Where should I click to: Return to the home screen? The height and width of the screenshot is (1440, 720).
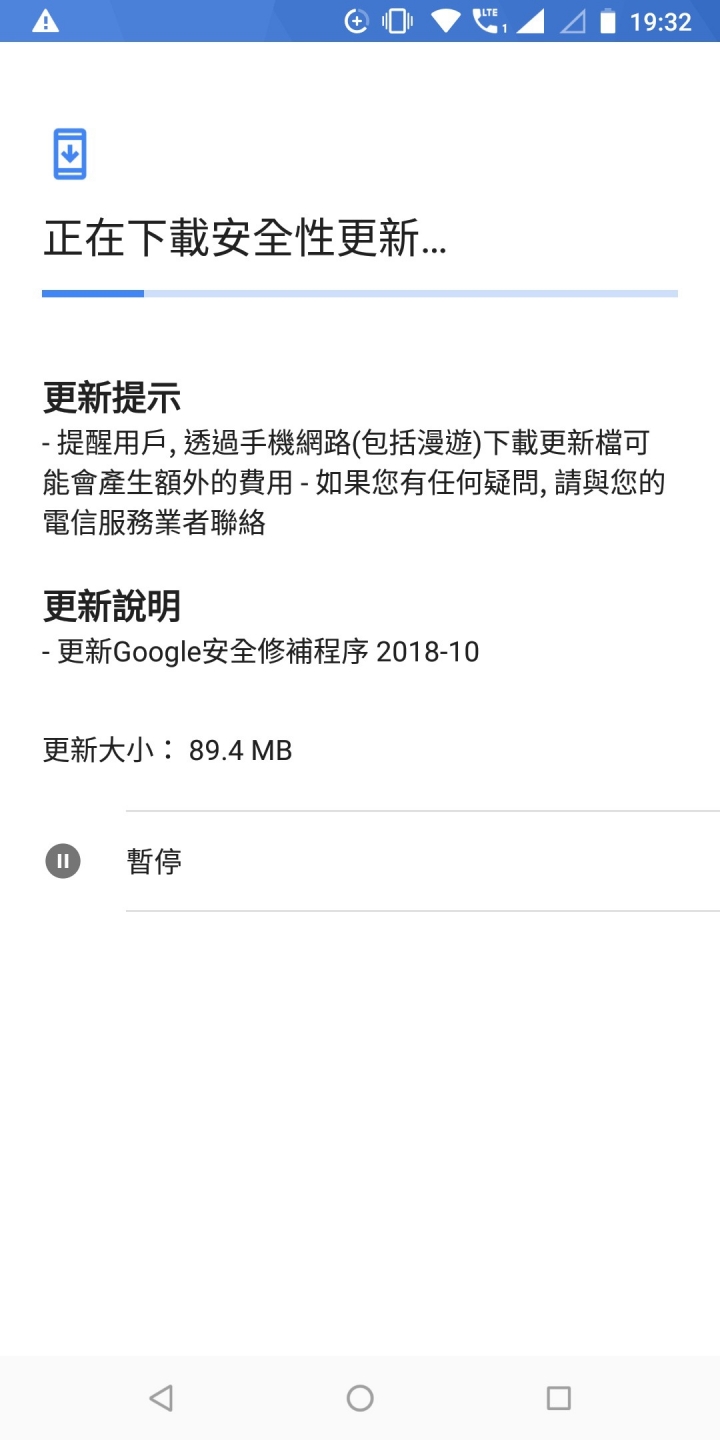(360, 1397)
